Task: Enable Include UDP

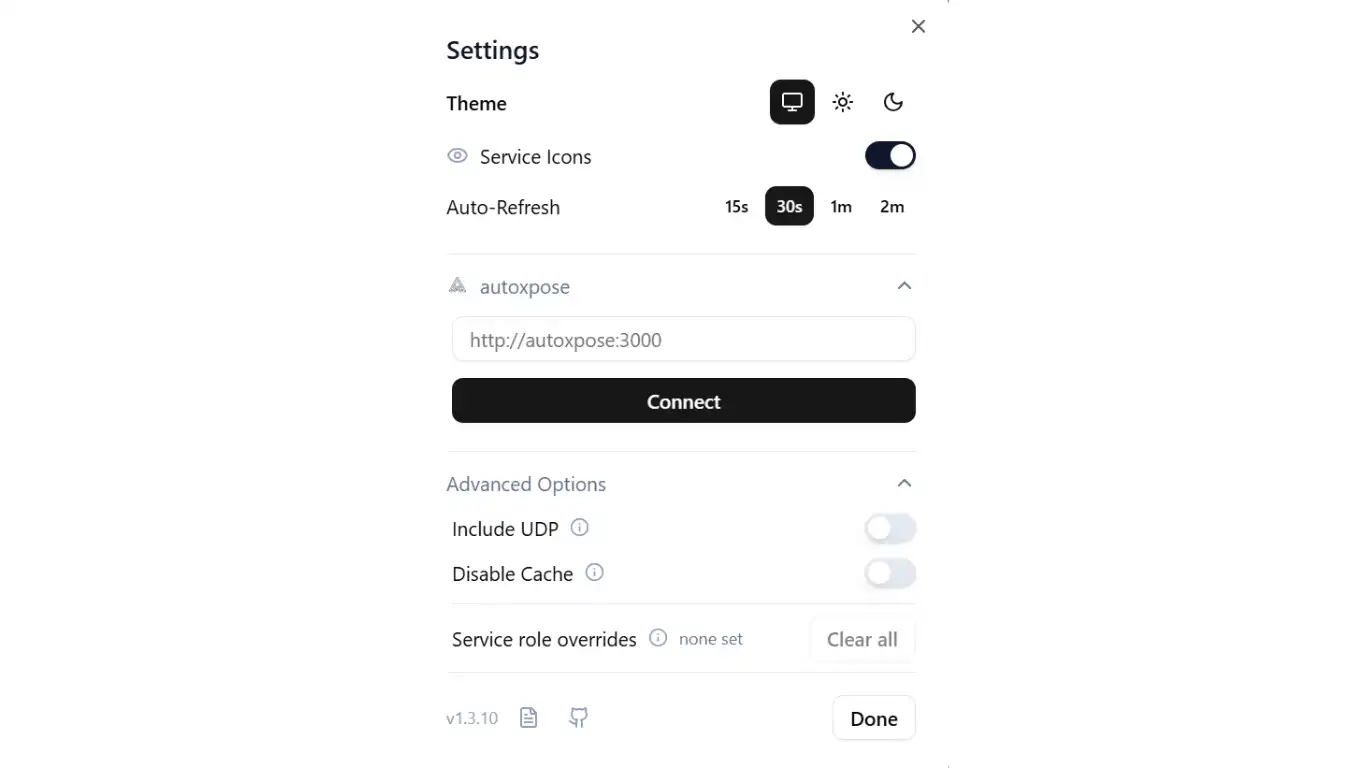Action: [x=890, y=529]
